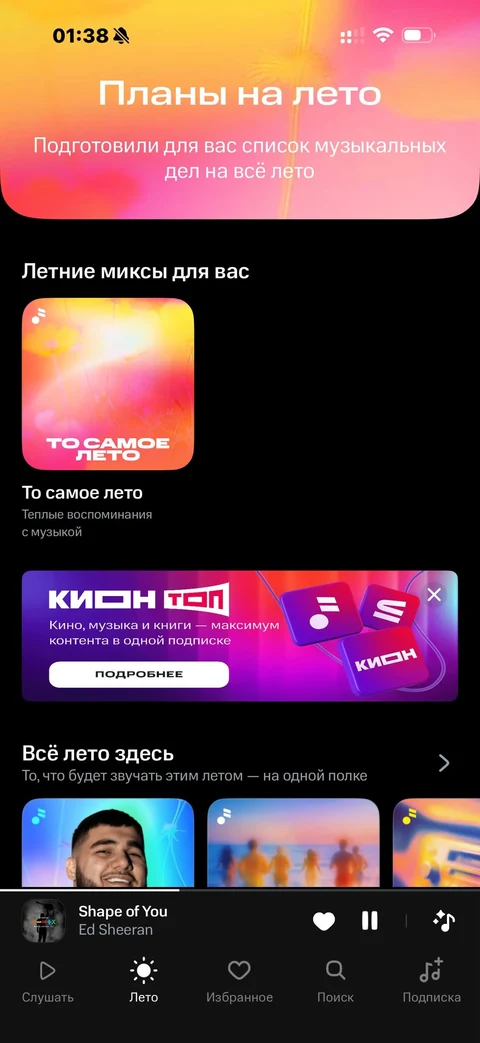The width and height of the screenshot is (480, 1043).
Task: Switch to the Подписка tab
Action: [431, 981]
